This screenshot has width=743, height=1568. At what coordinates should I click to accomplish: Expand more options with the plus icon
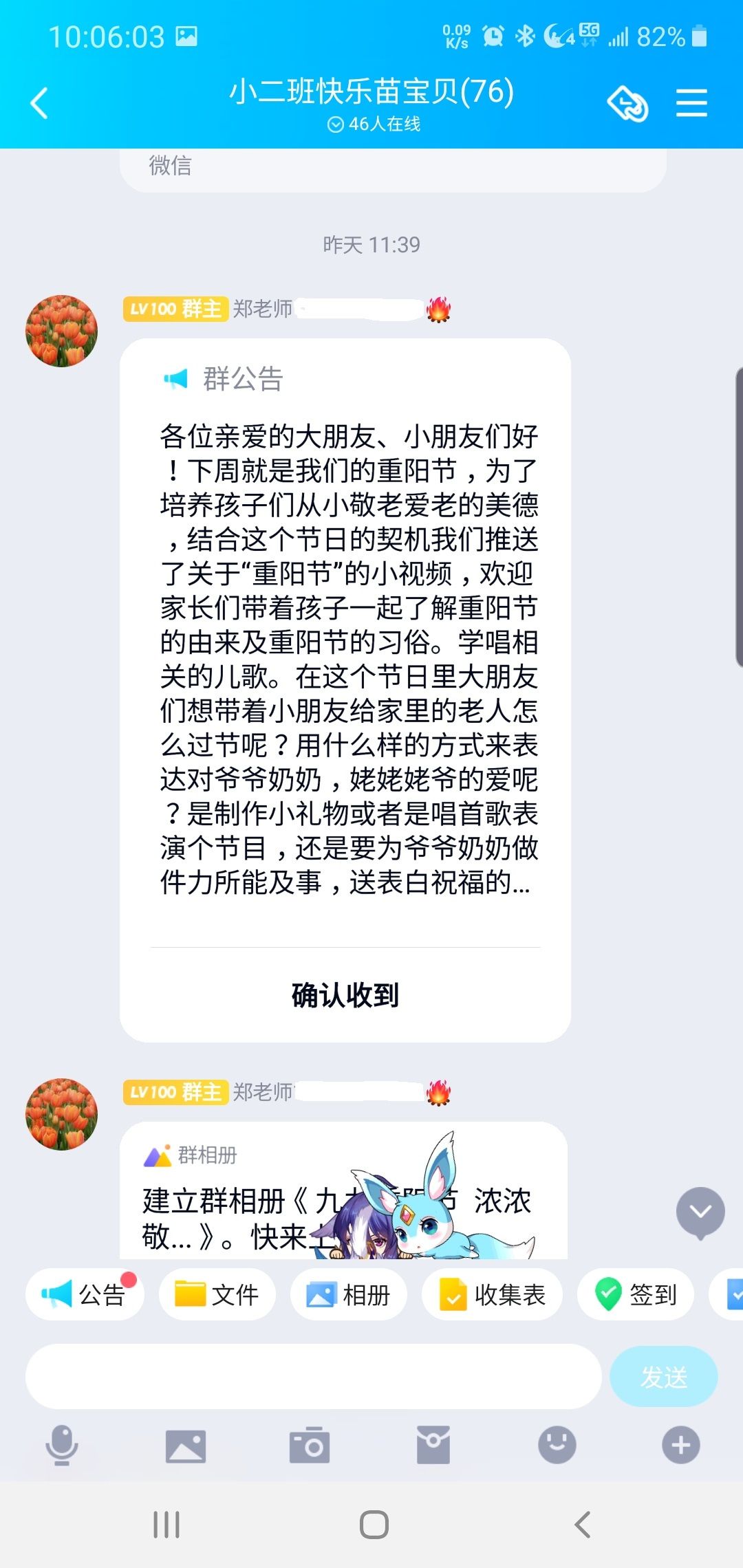[x=681, y=1445]
